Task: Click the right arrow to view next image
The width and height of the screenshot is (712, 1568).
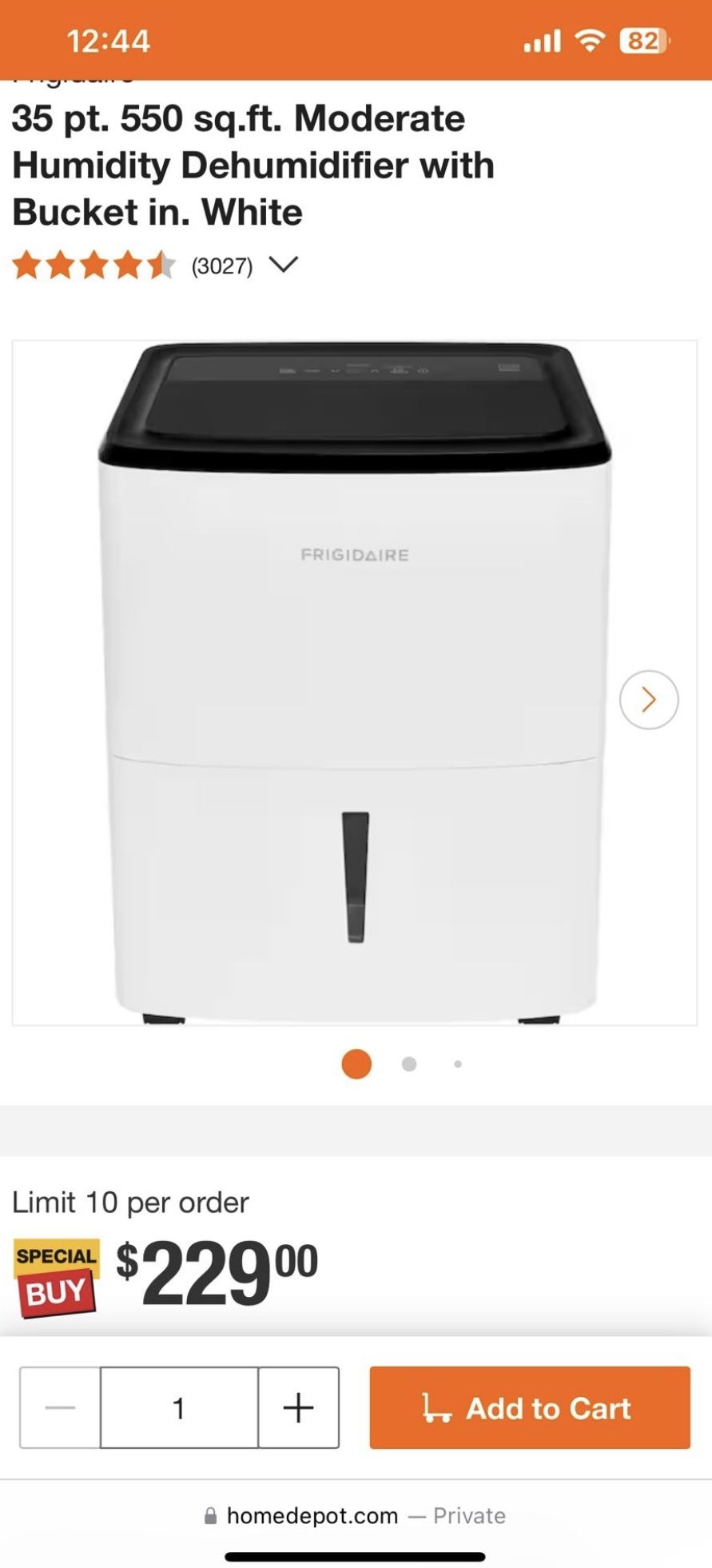Action: [648, 700]
